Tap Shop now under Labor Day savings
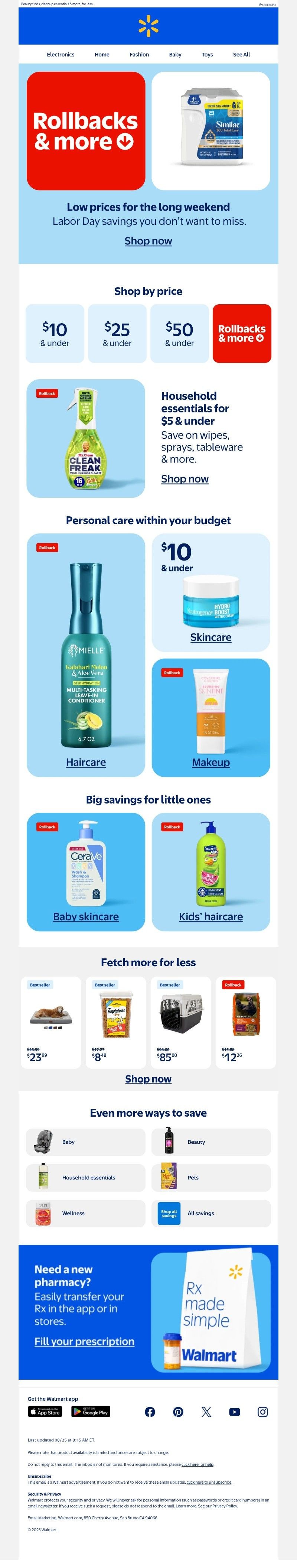The height and width of the screenshot is (1568, 297). tap(148, 241)
